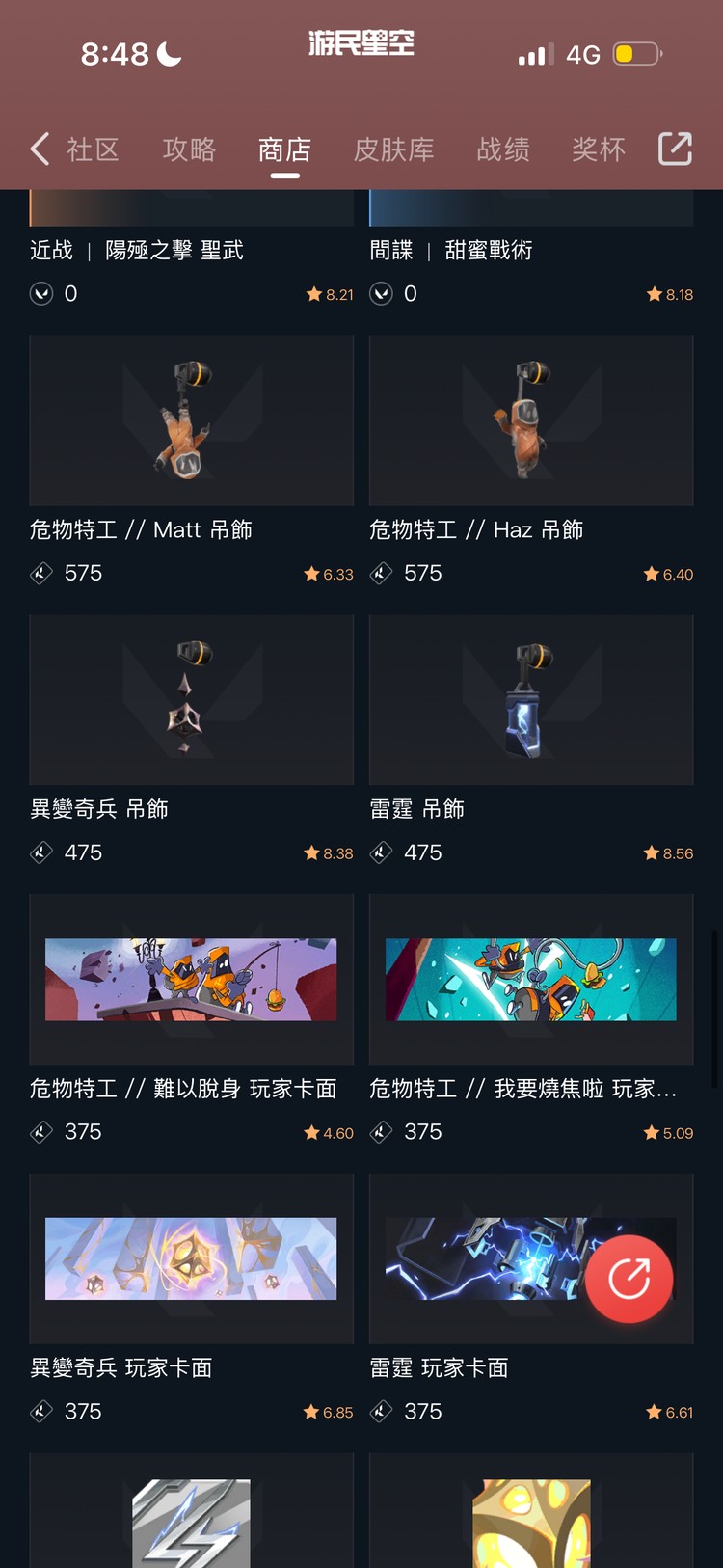This screenshot has height=1568, width=723.
Task: Tap the red floating share button
Action: tap(630, 1278)
